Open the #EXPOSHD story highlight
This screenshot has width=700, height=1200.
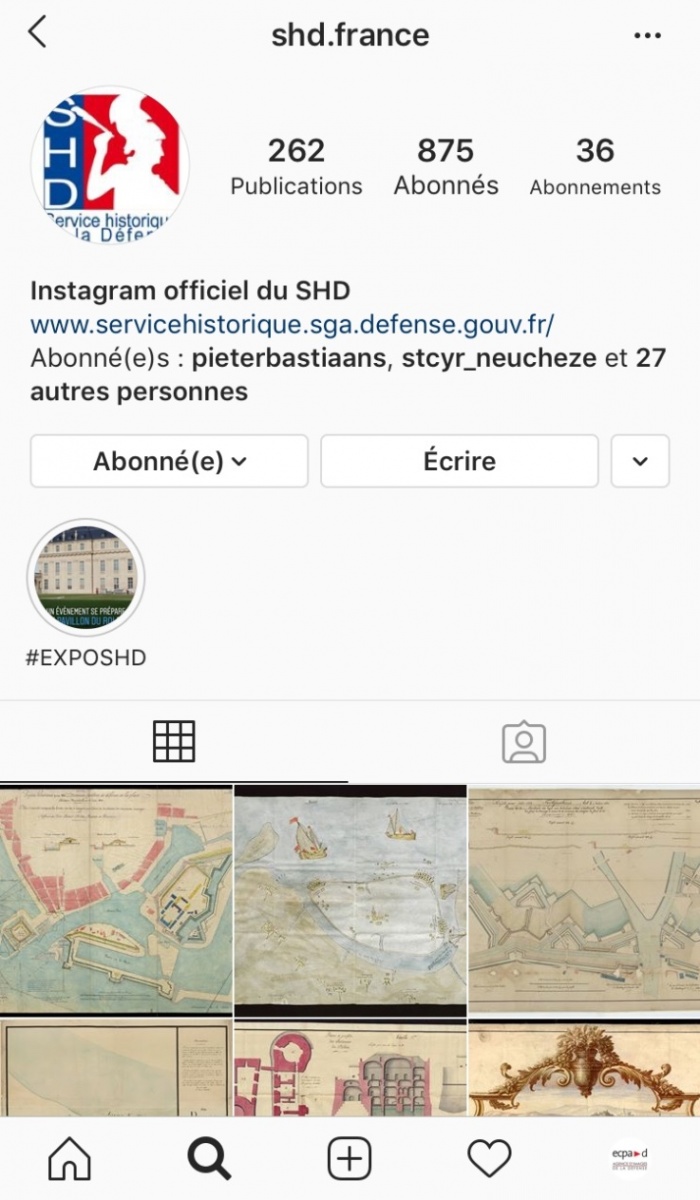86,578
